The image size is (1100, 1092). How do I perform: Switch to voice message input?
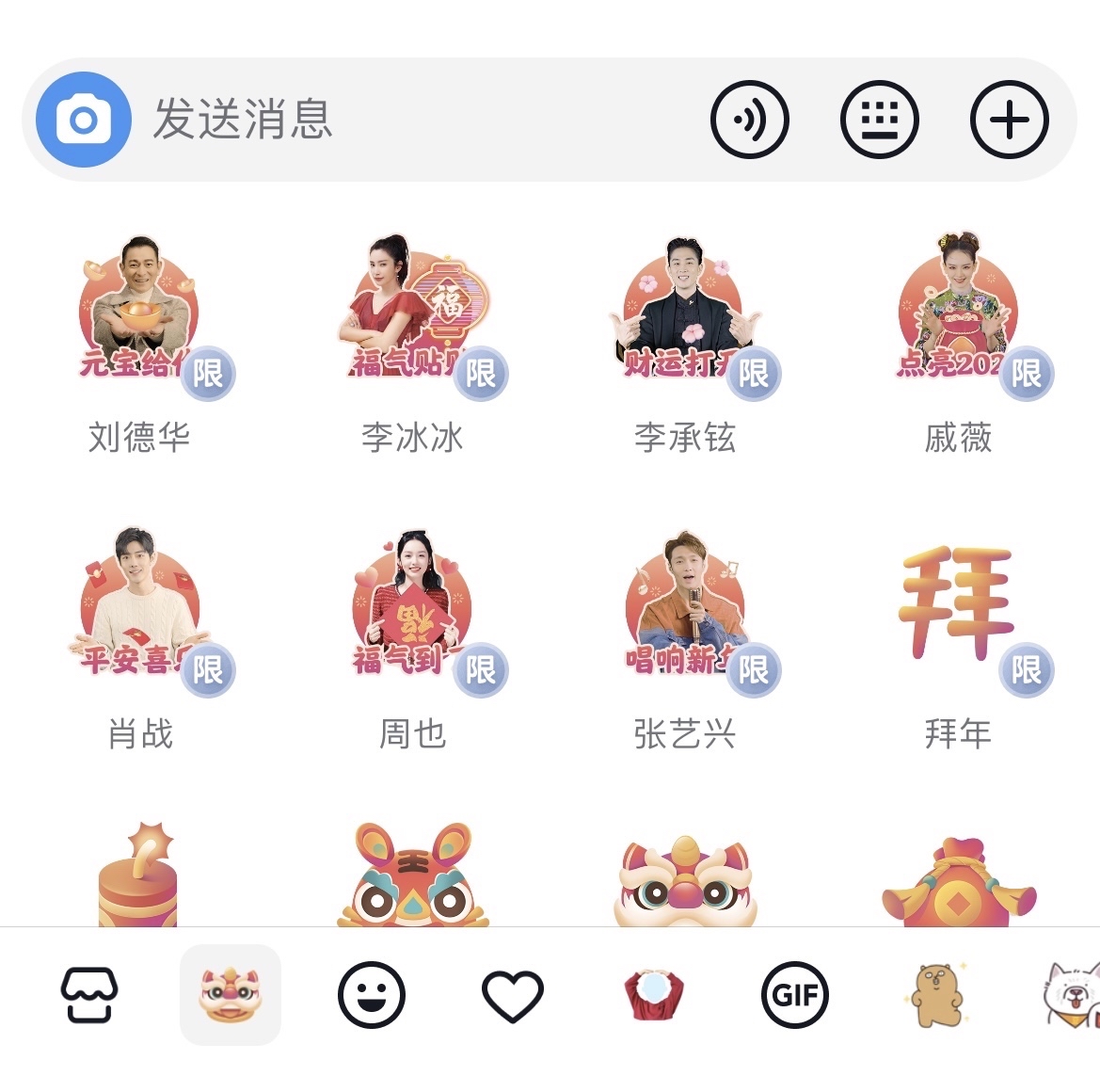(749, 120)
